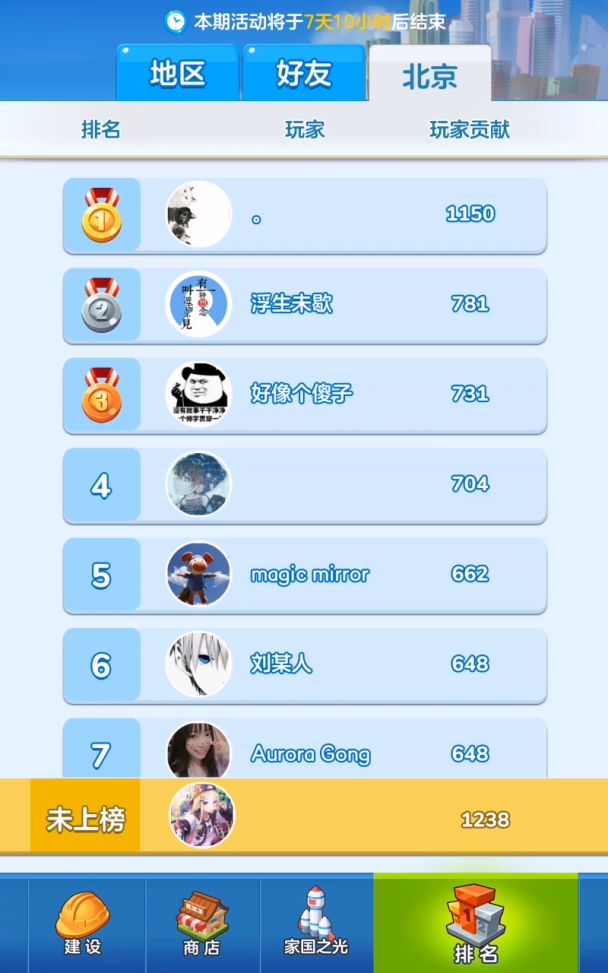Screen dimensions: 608x973
Task: Tap the 排名 ranking tab
Action: pyautogui.click(x=475, y=922)
